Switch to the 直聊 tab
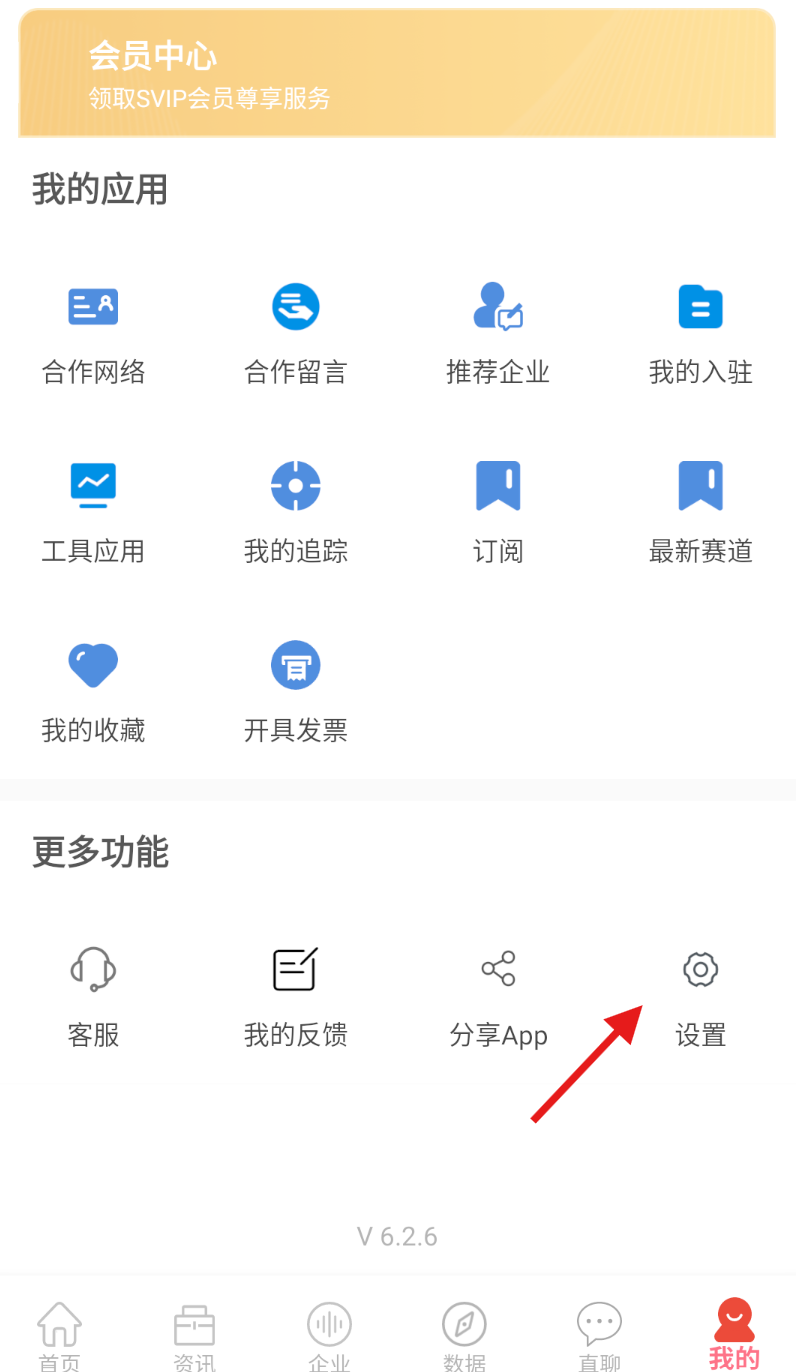Image resolution: width=796 pixels, height=1372 pixels. point(599,1330)
